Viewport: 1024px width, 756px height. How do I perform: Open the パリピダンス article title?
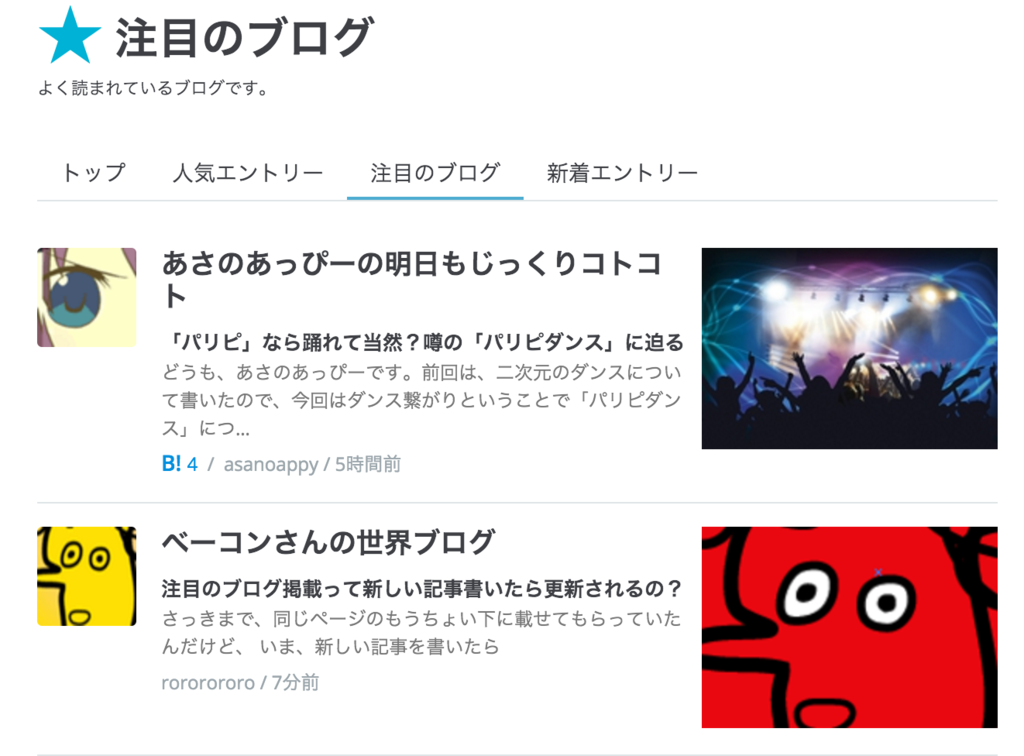tap(422, 343)
